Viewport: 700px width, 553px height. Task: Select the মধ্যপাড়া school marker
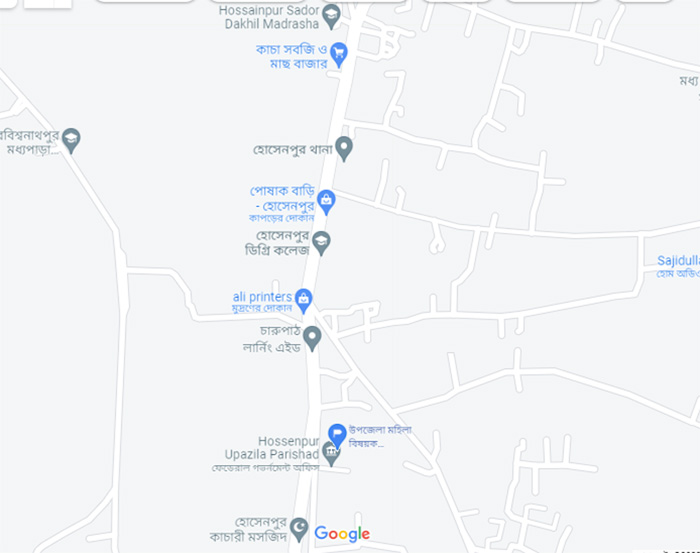click(x=70, y=139)
